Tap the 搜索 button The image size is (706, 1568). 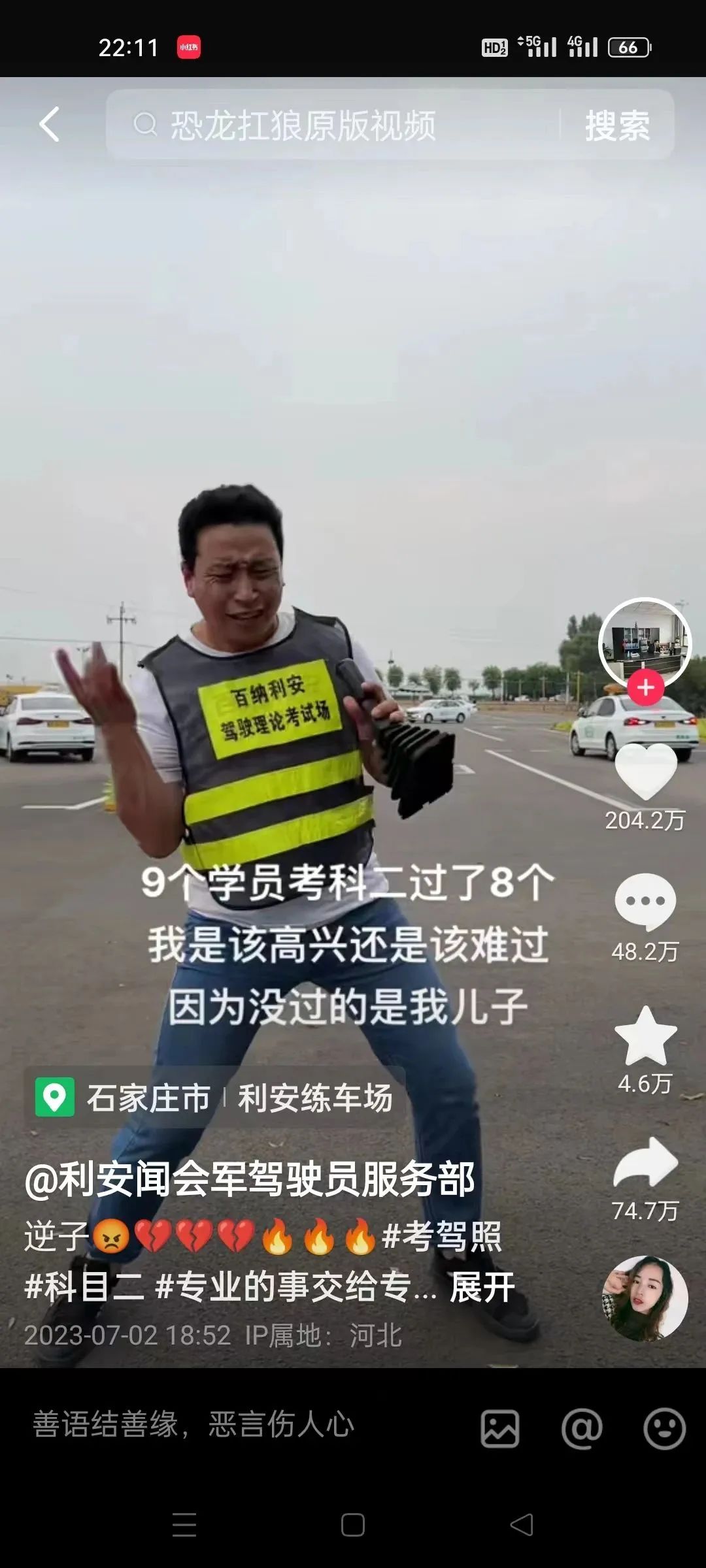pos(617,125)
